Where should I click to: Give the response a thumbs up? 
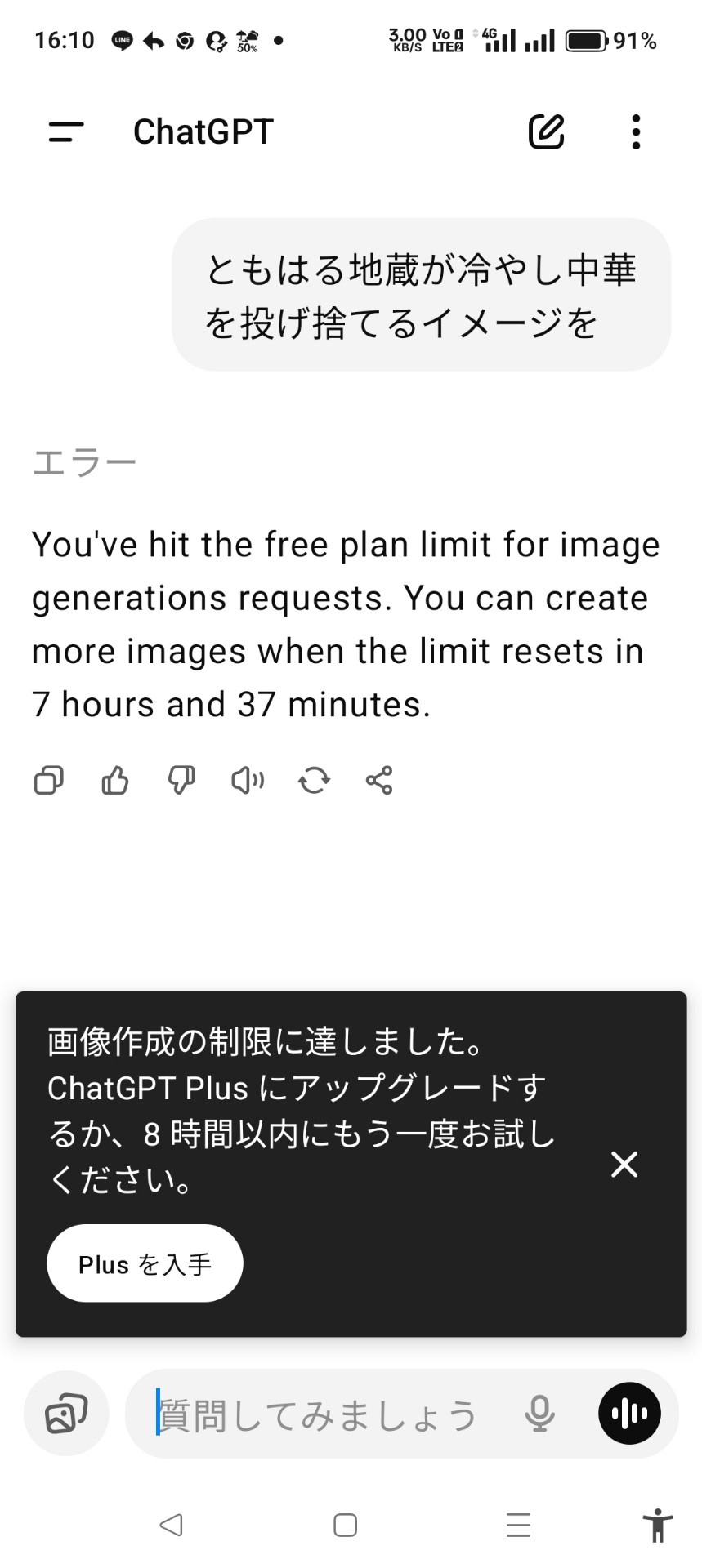tap(114, 781)
